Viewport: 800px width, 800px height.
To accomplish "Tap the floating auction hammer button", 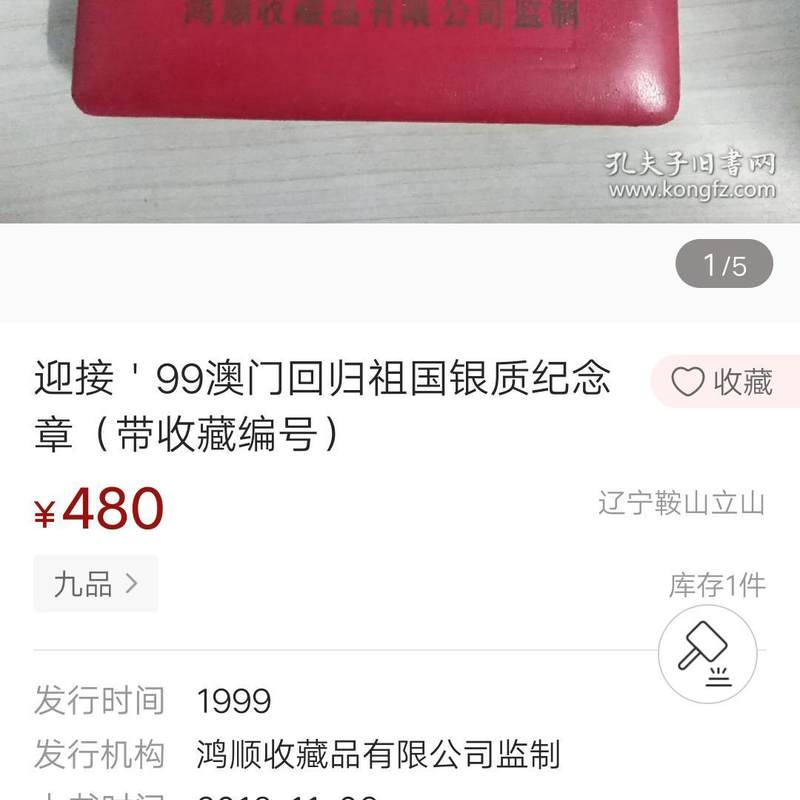I will pos(707,653).
